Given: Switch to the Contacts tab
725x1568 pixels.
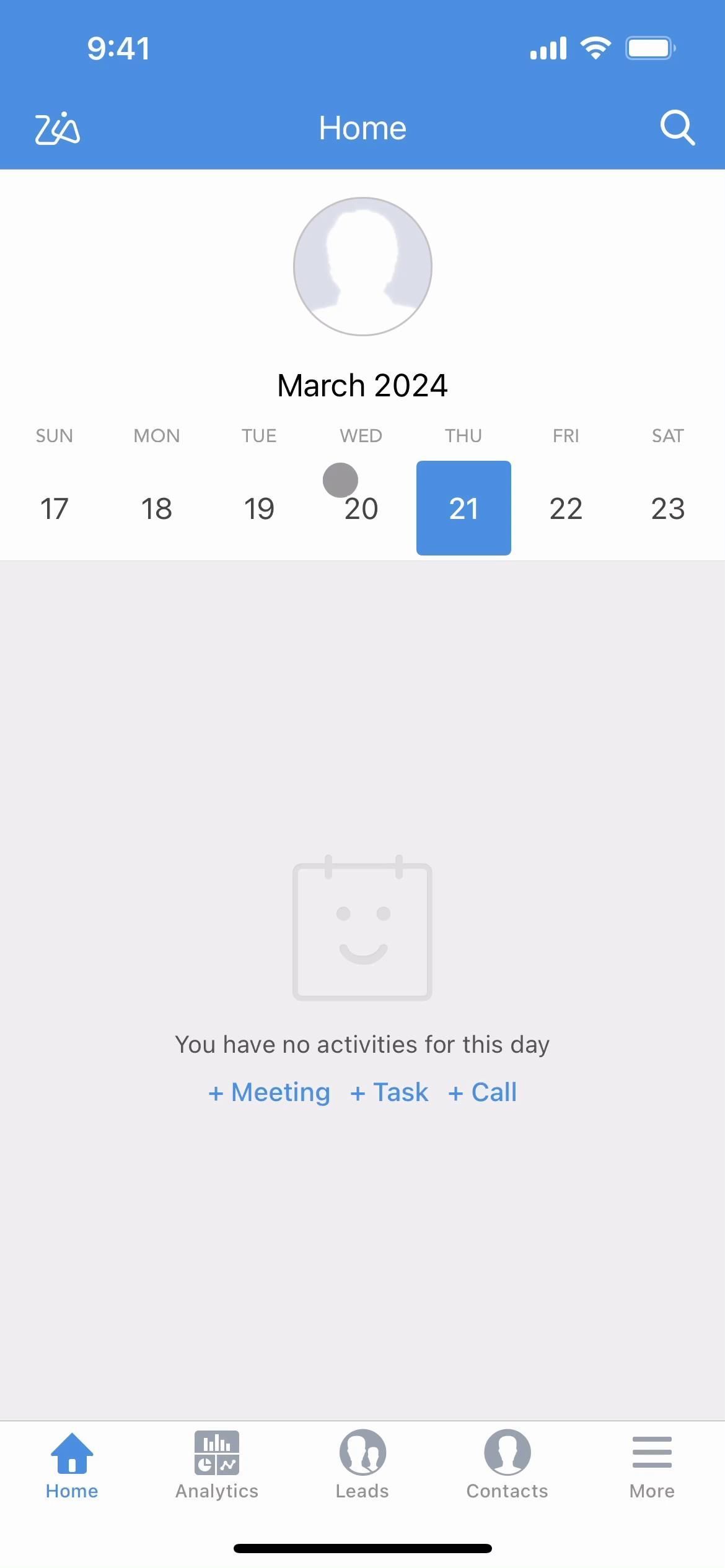Looking at the screenshot, I should pyautogui.click(x=507, y=1465).
